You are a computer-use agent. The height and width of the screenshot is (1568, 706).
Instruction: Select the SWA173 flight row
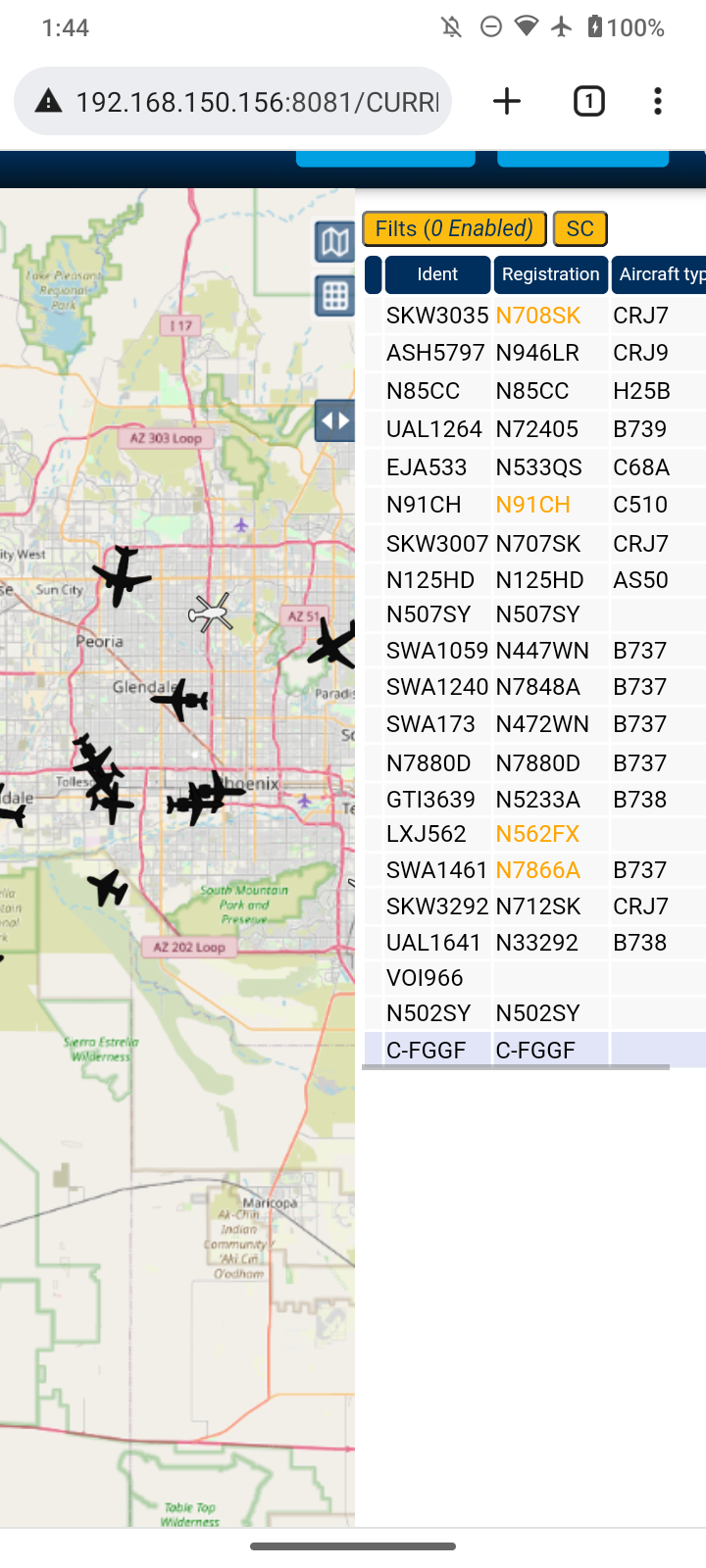[x=534, y=724]
